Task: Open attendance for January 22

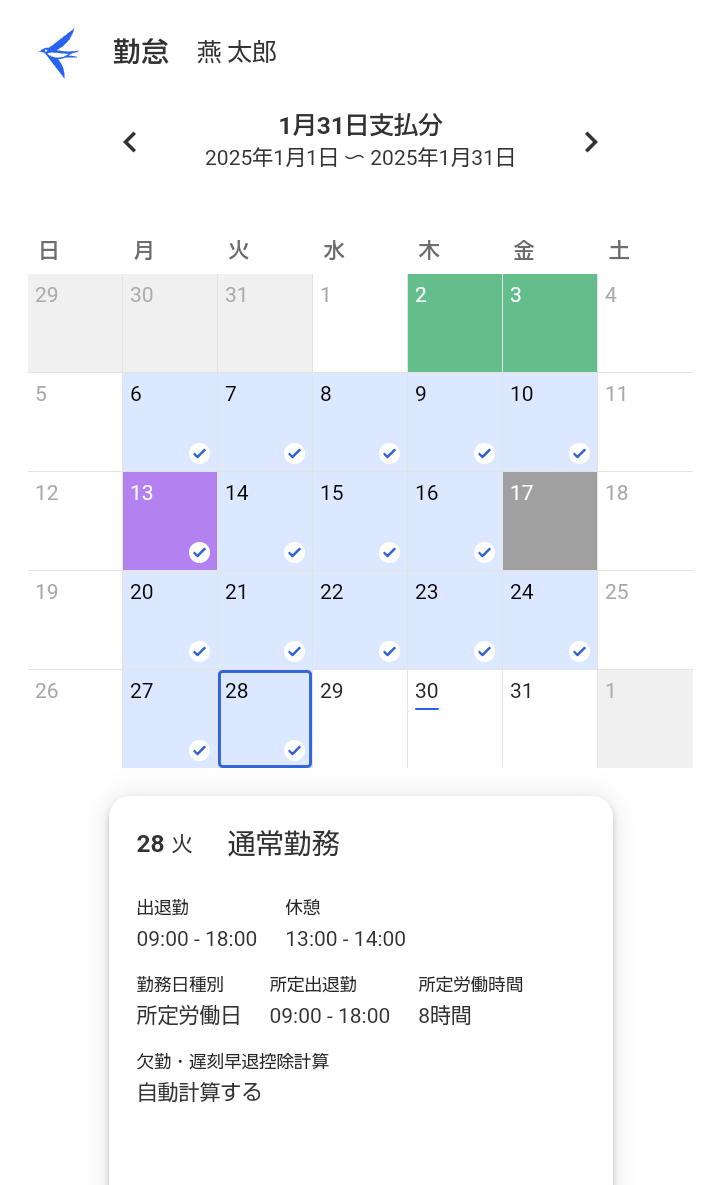Action: [359, 619]
